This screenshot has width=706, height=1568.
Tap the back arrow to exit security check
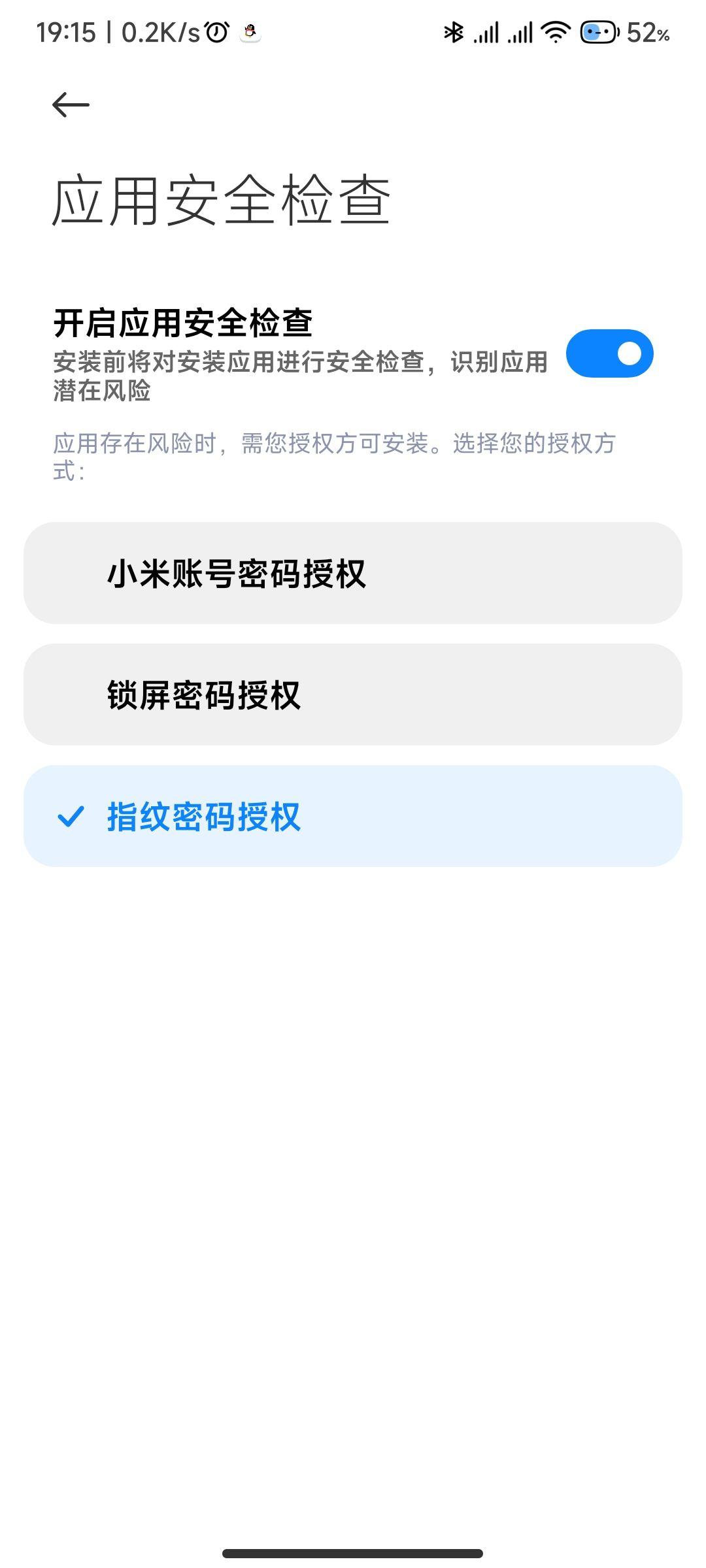(69, 103)
